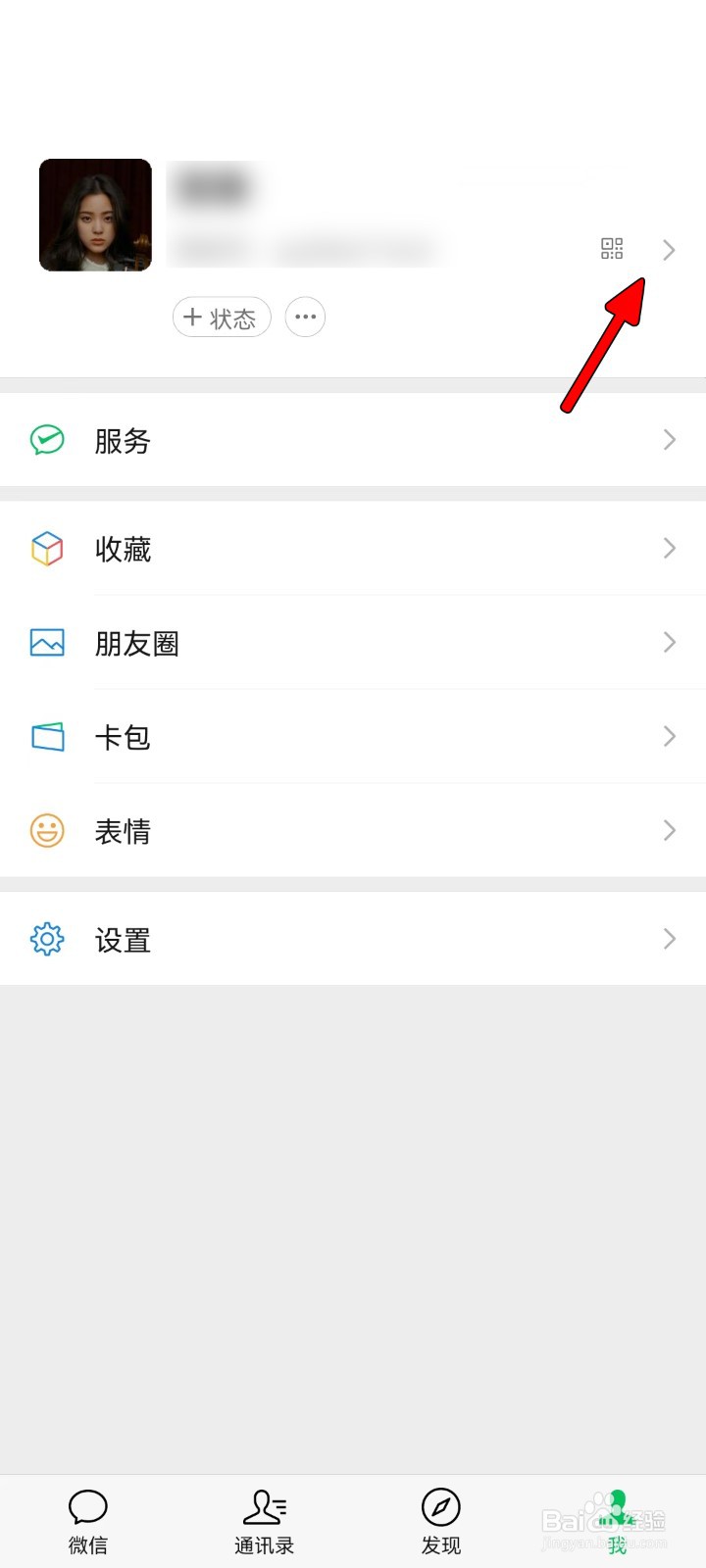Image resolution: width=706 pixels, height=1568 pixels.
Task: Switch to the 微信 chats tab
Action: click(x=88, y=1522)
